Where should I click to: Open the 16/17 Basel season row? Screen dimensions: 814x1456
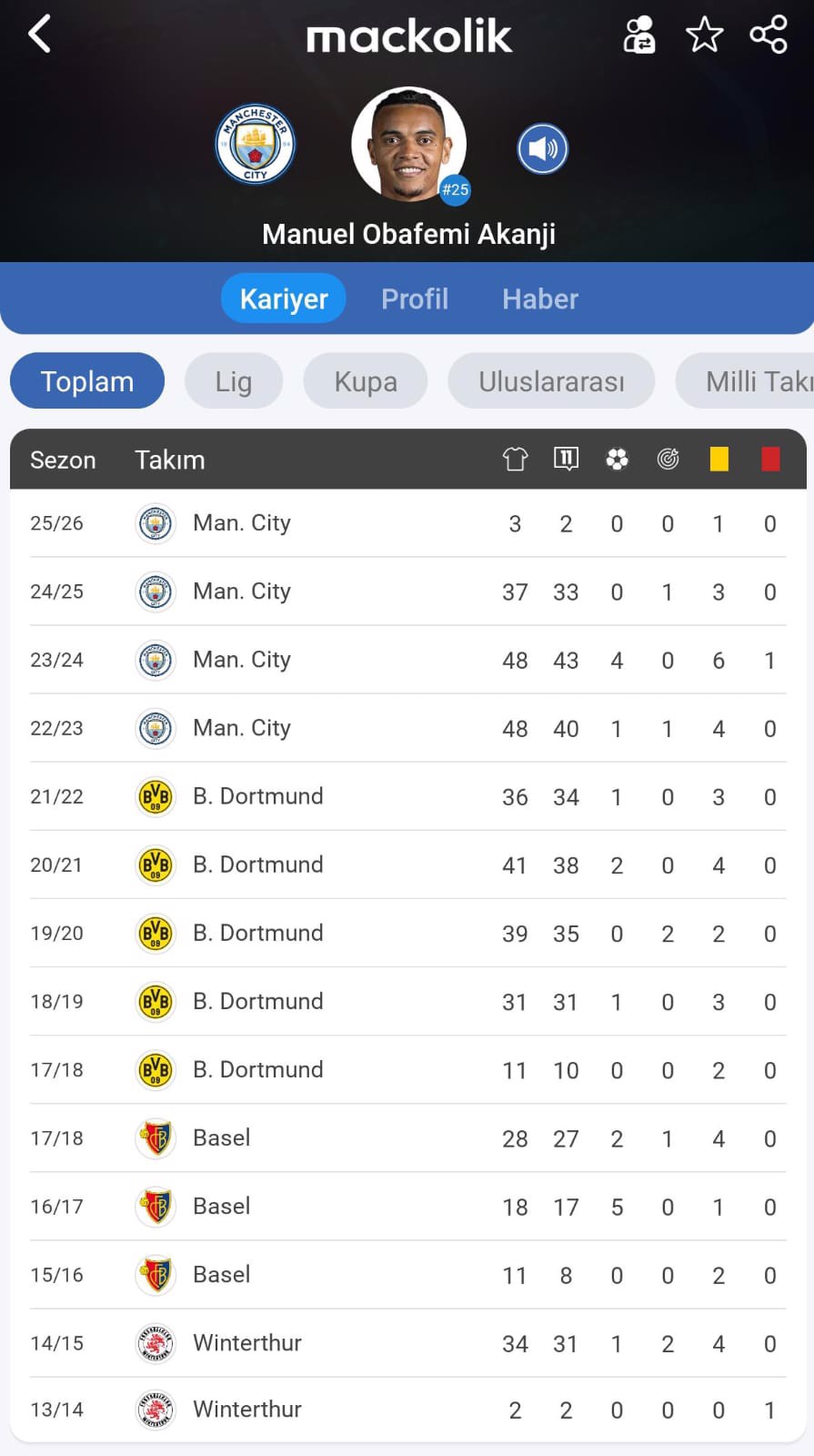click(407, 1207)
